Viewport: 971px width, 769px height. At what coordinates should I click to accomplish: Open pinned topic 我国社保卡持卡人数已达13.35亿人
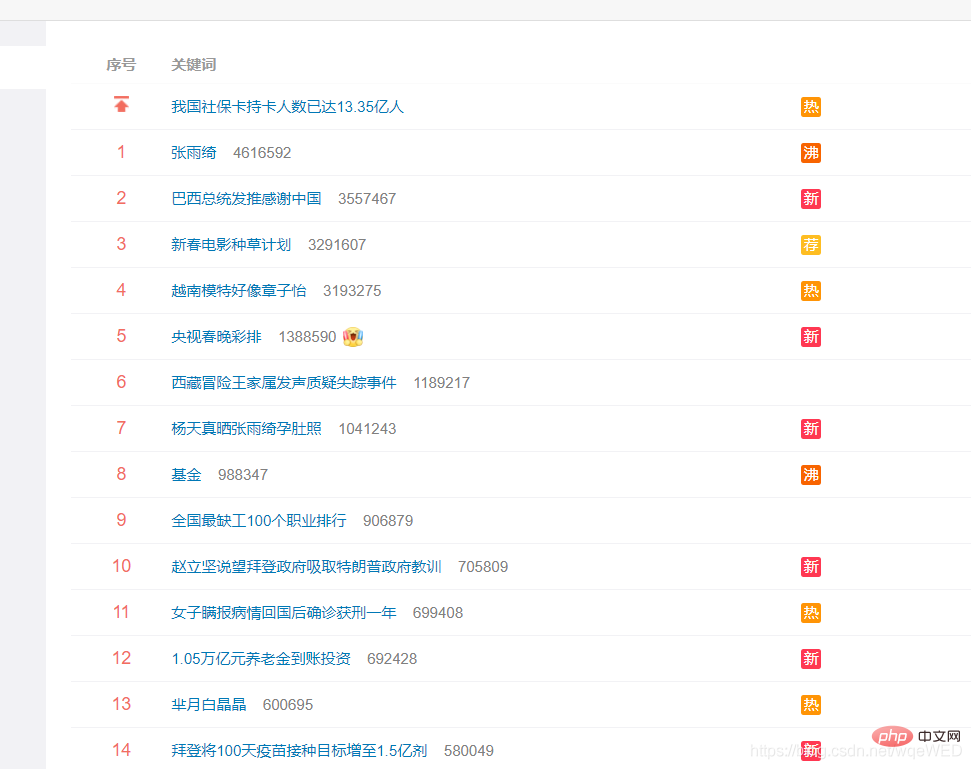point(287,107)
